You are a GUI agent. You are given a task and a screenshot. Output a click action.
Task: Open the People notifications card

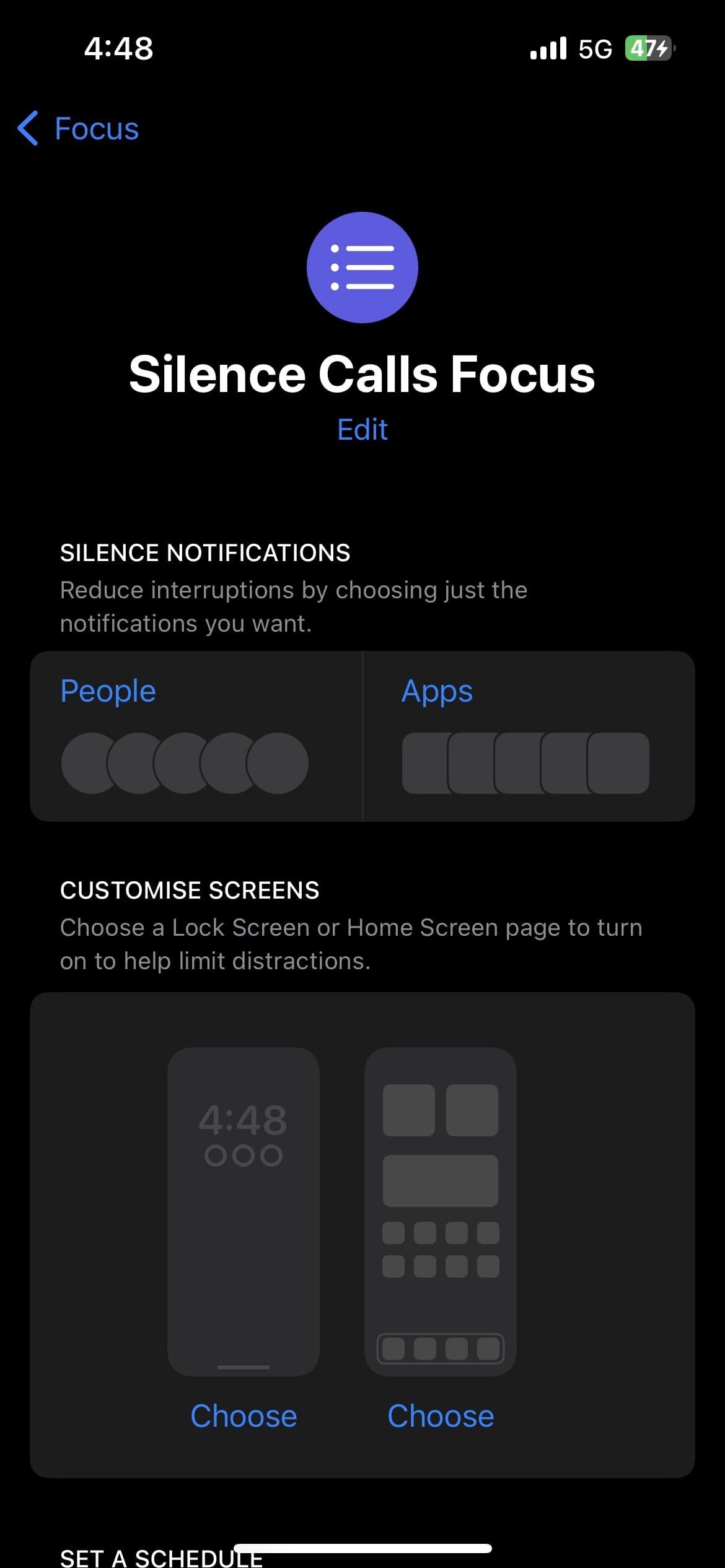196,736
